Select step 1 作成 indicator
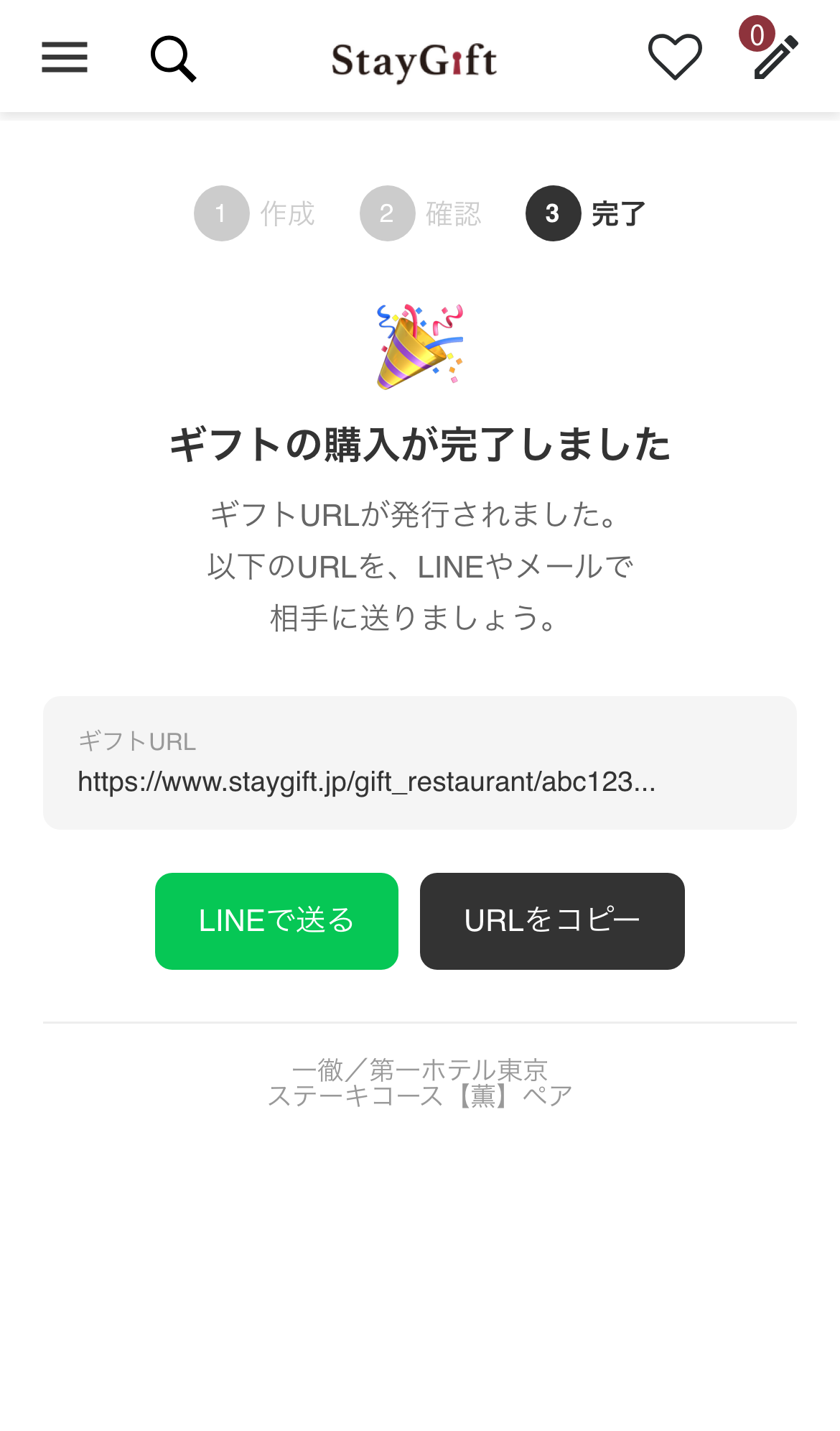This screenshot has height=1431, width=840. pos(220,213)
